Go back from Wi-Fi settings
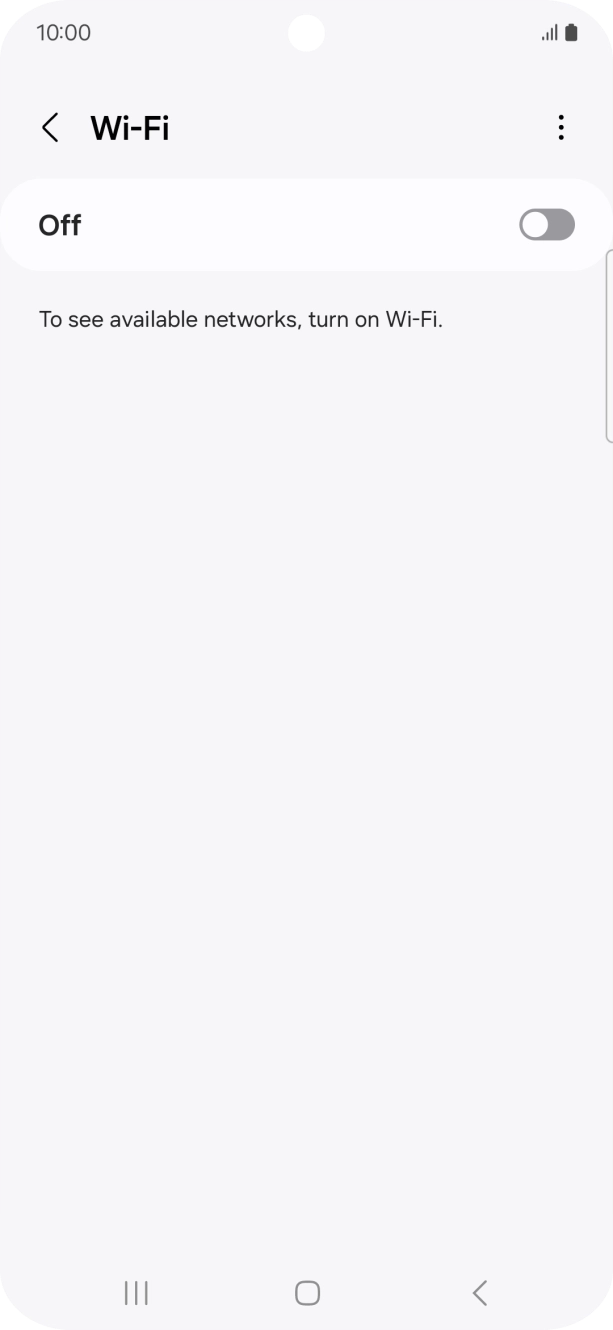Viewport: 613px width, 1330px height. pos(50,128)
